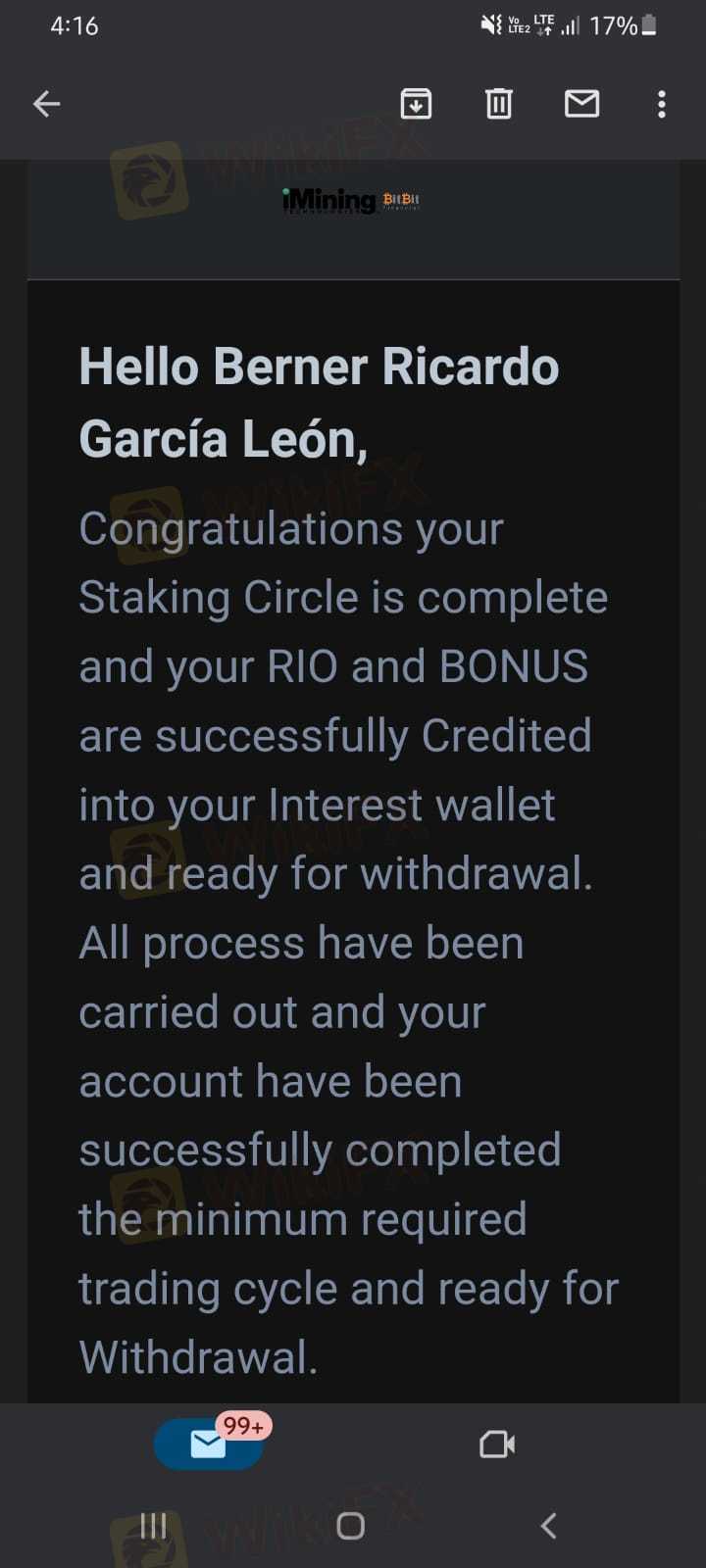Delete this email

499,104
